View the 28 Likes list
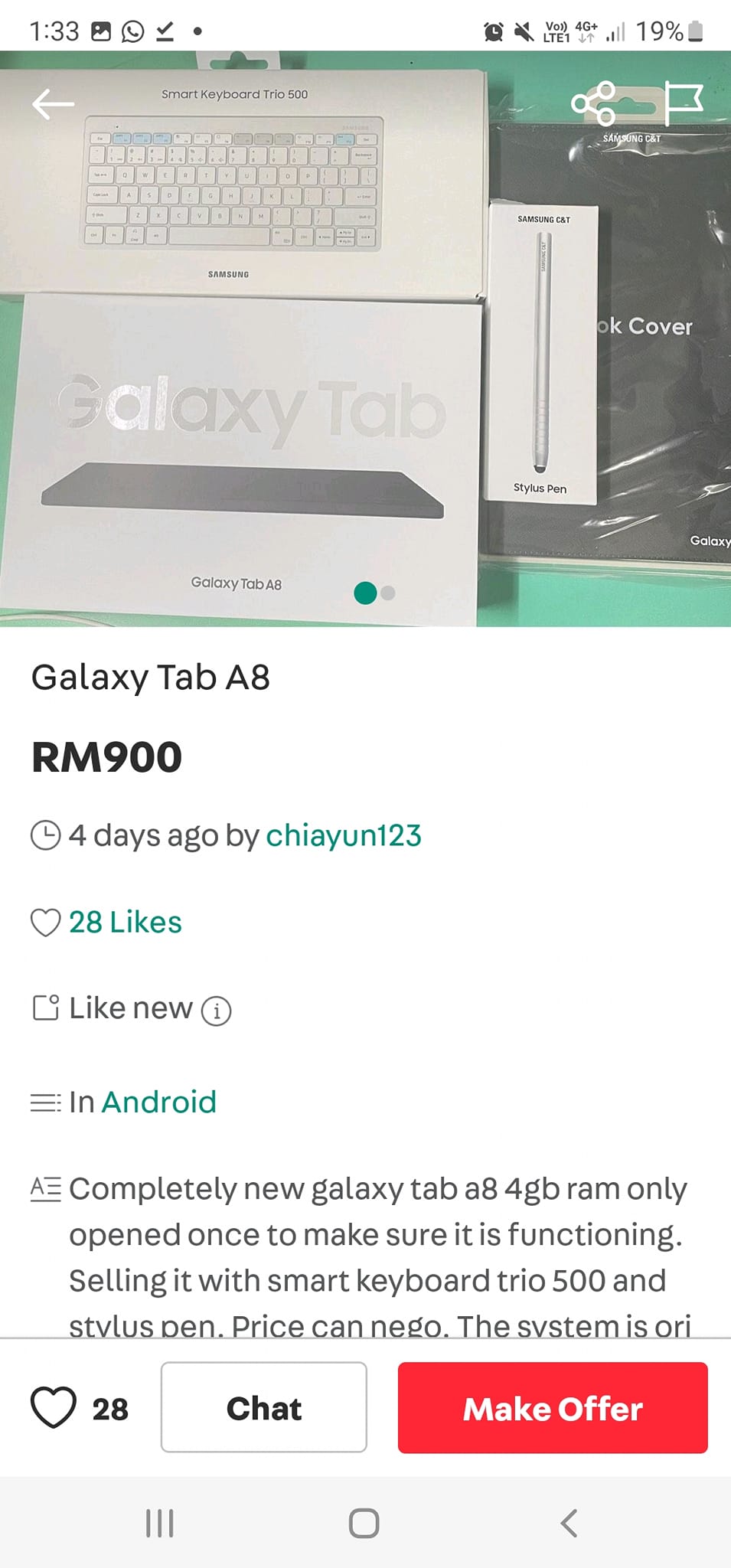Screen dimensions: 731x1568 point(125,922)
